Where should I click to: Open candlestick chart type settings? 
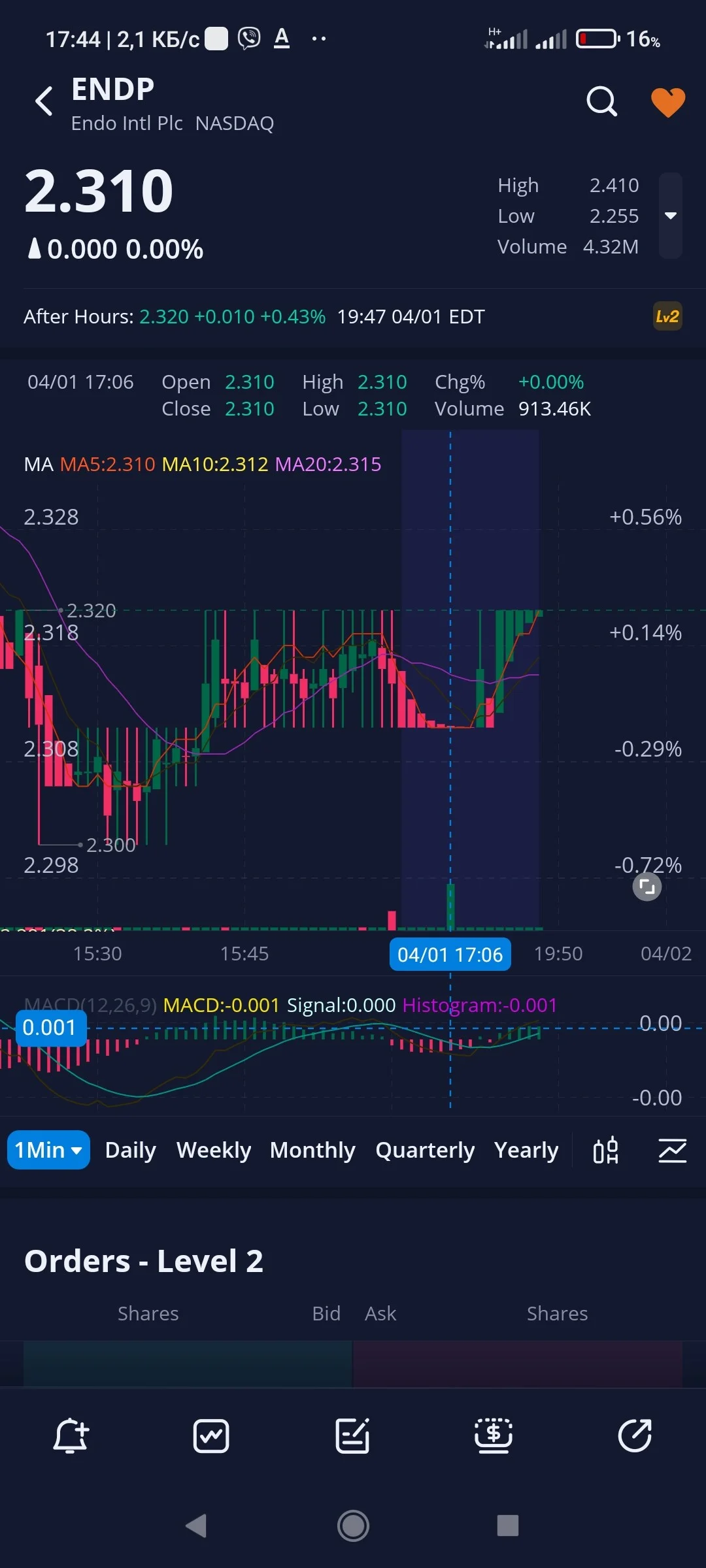tap(606, 1151)
